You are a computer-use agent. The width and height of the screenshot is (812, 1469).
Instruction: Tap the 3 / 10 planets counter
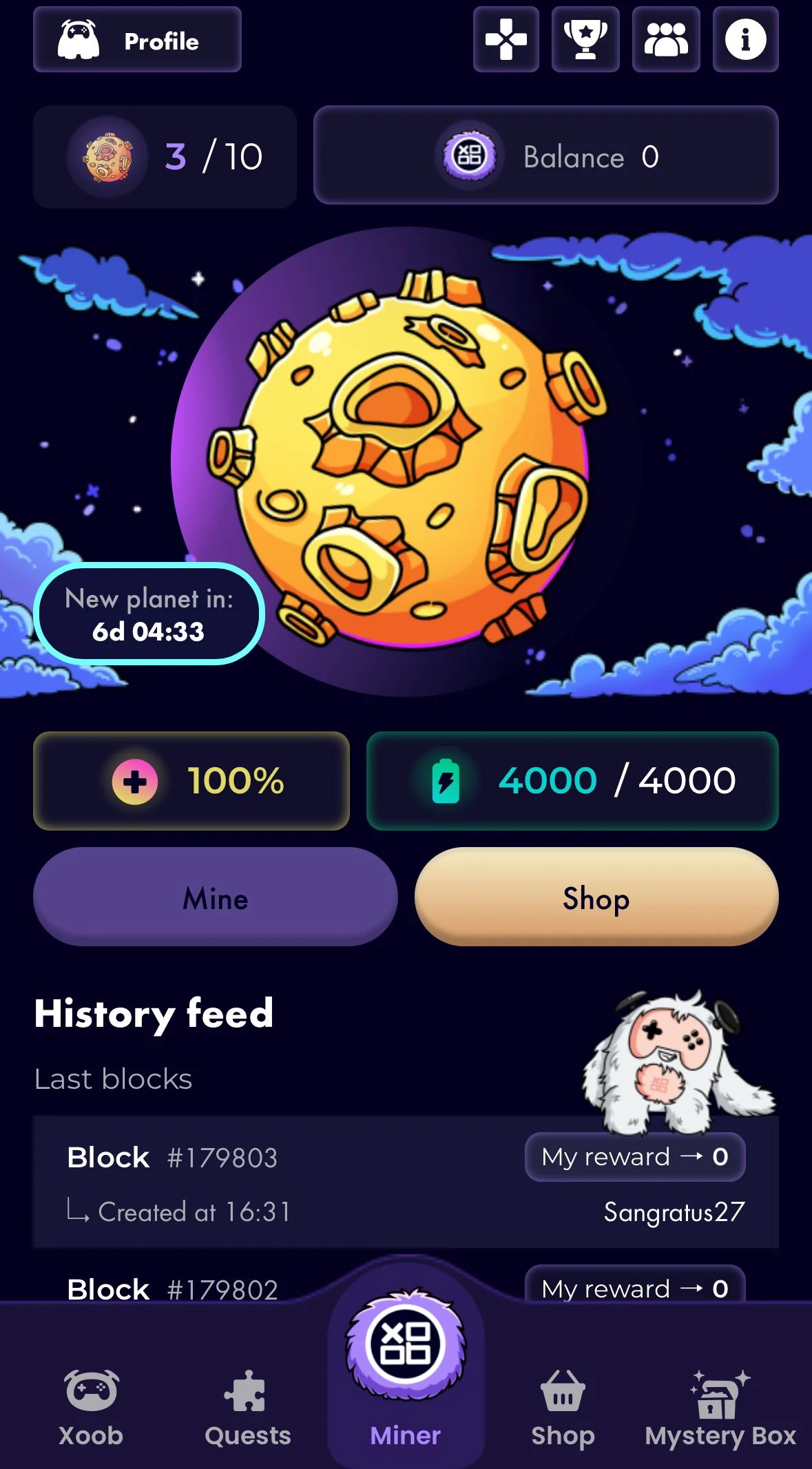pyautogui.click(x=165, y=156)
